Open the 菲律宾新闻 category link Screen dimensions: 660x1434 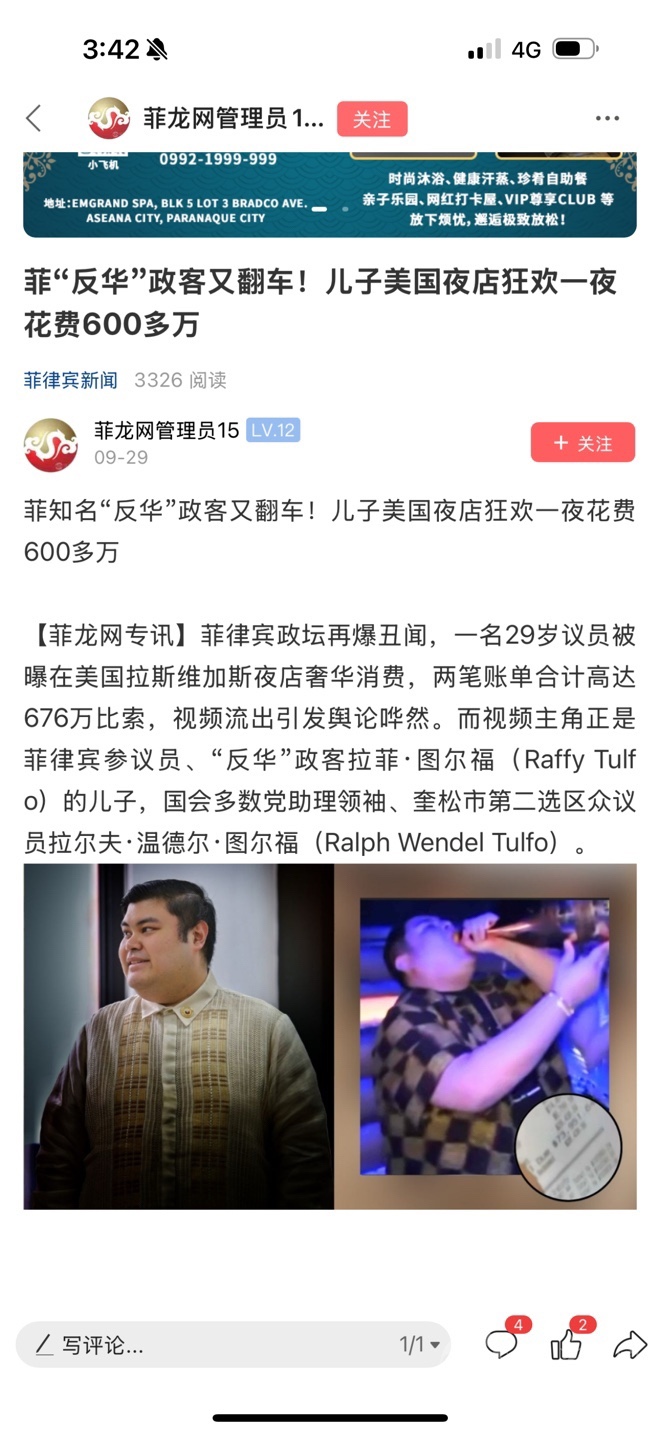coord(70,380)
